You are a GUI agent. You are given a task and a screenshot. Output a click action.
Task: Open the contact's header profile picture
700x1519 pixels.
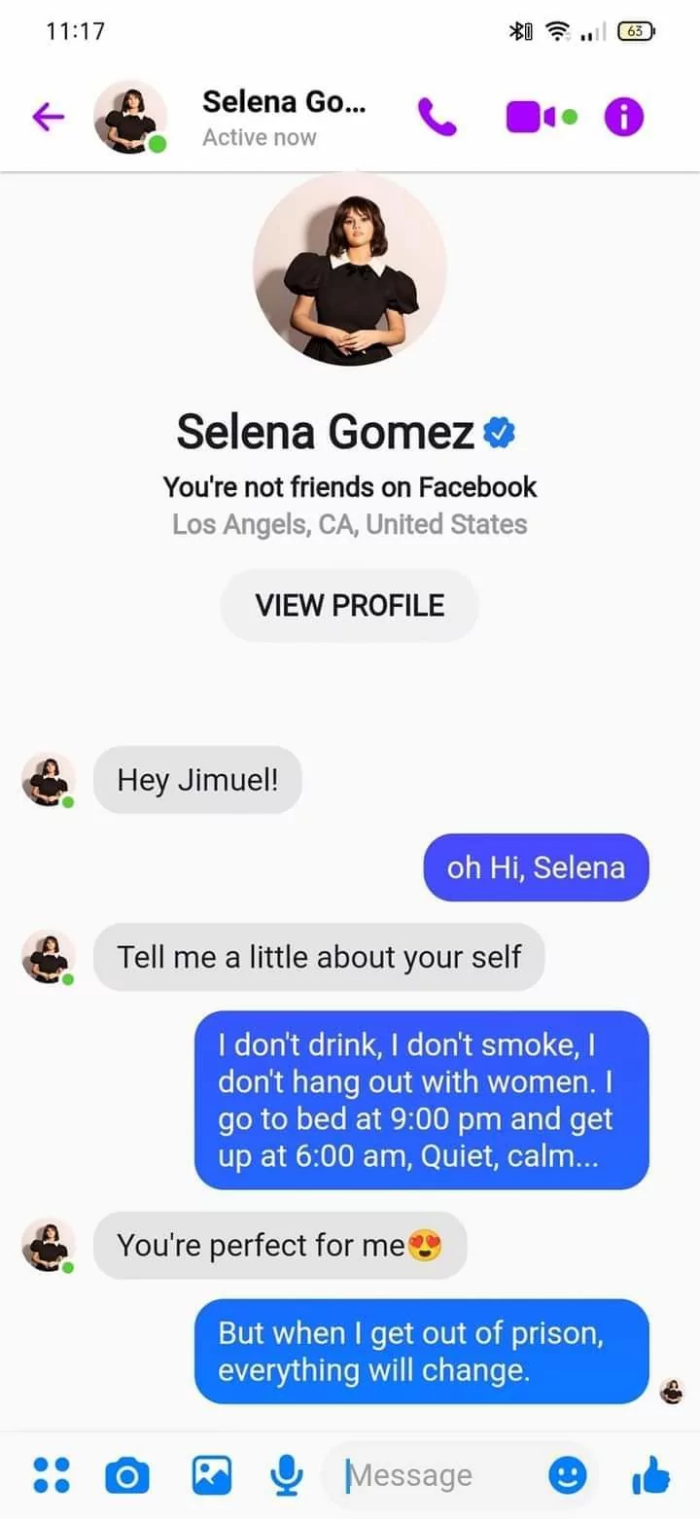click(130, 118)
